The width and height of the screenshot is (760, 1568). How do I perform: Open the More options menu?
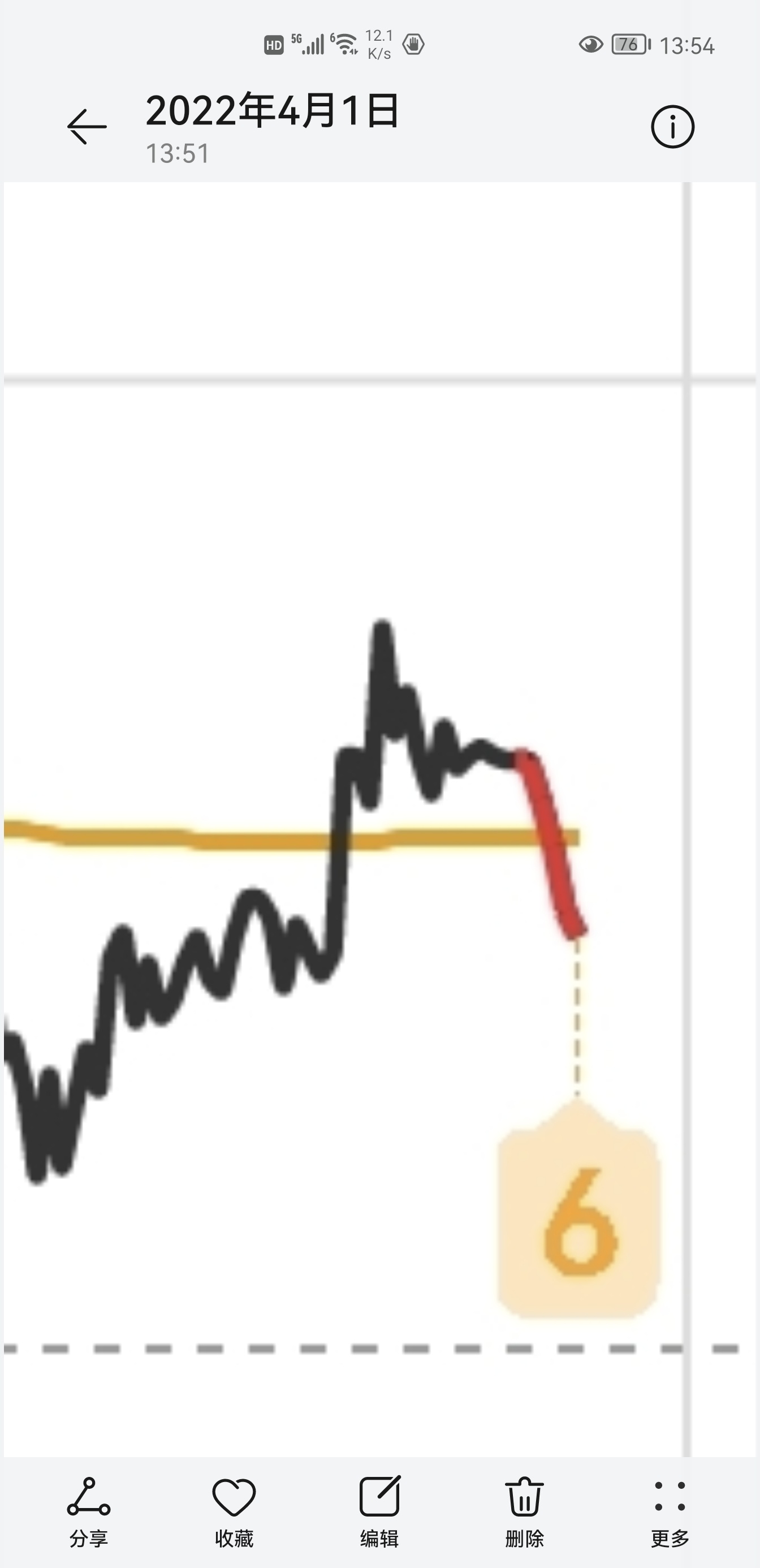tap(670, 1512)
